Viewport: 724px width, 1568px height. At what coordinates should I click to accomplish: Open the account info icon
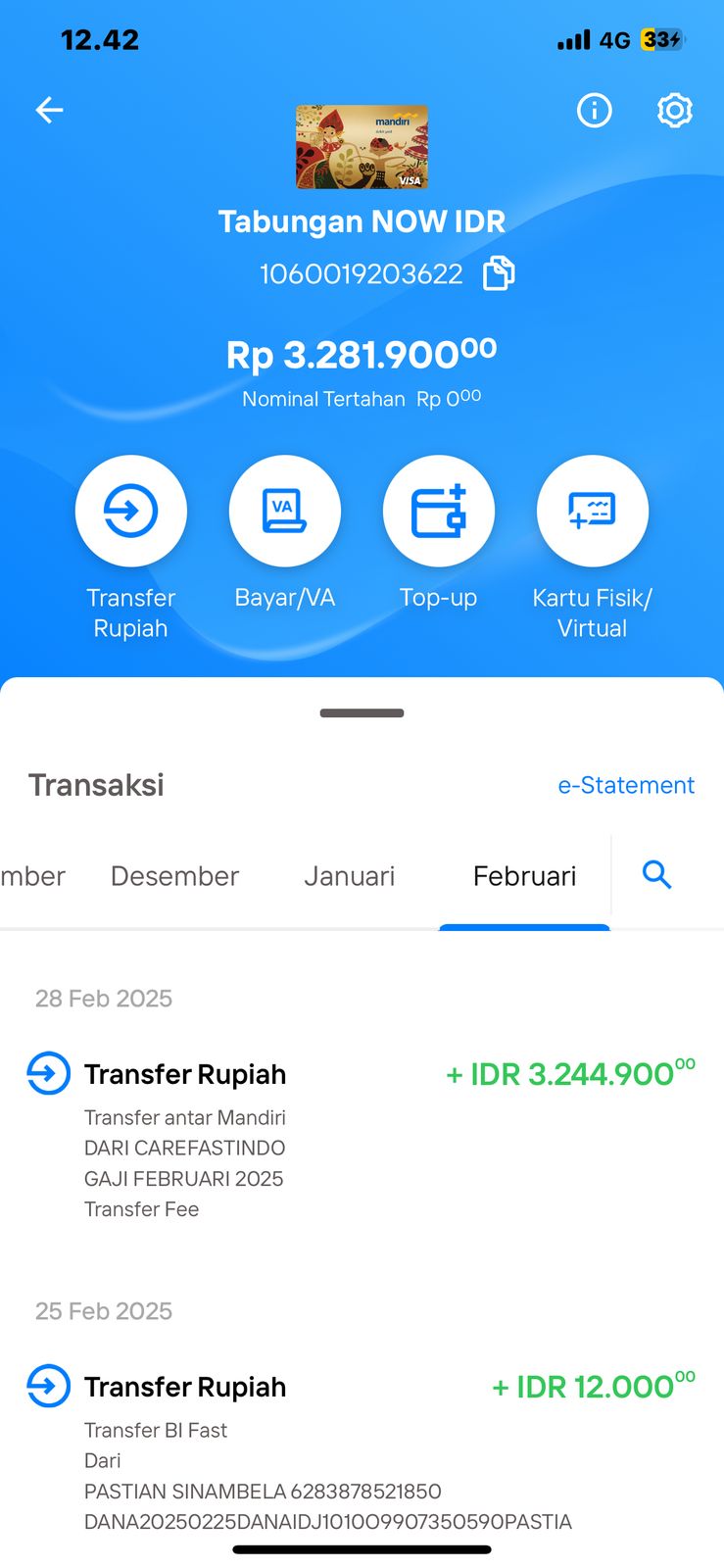(594, 111)
